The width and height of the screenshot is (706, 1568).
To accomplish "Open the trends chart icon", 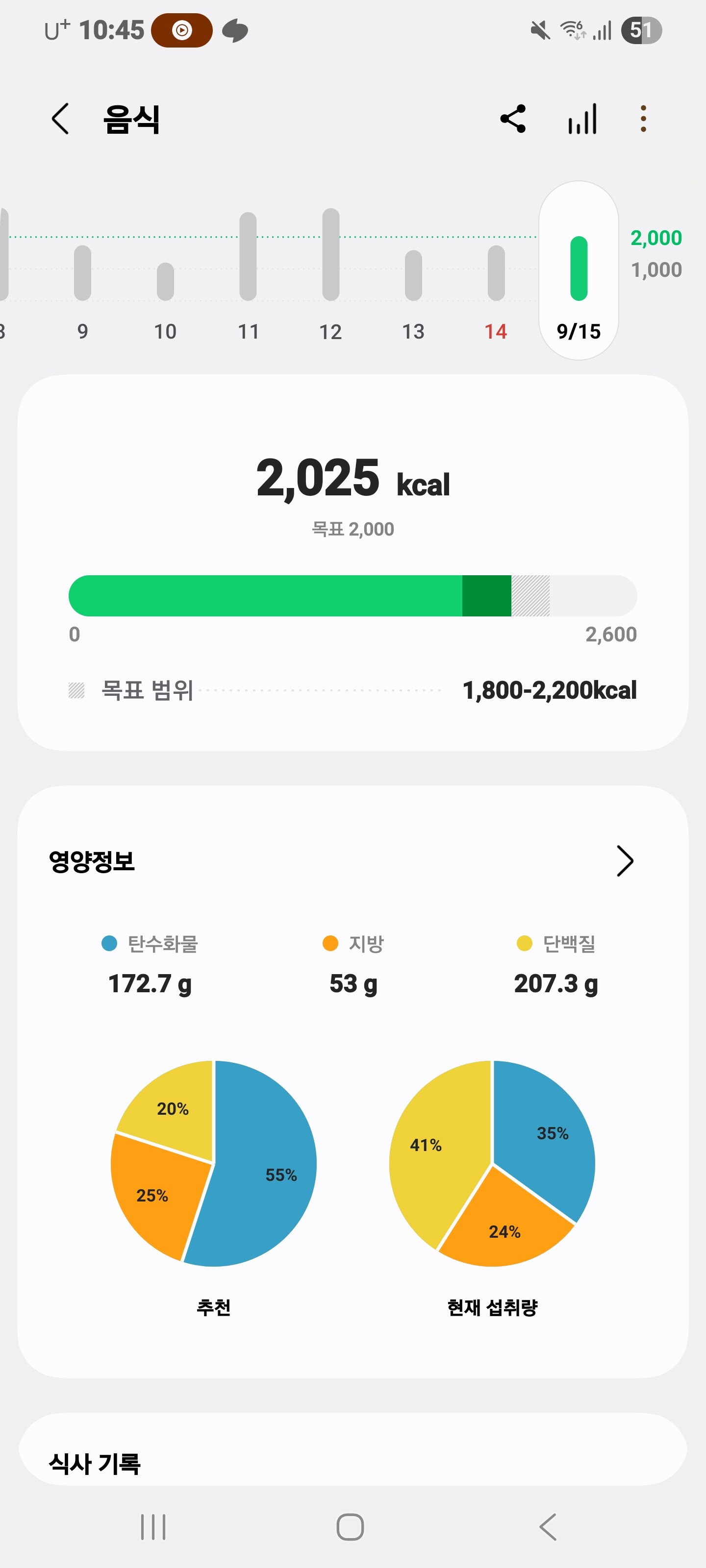I will 582,119.
